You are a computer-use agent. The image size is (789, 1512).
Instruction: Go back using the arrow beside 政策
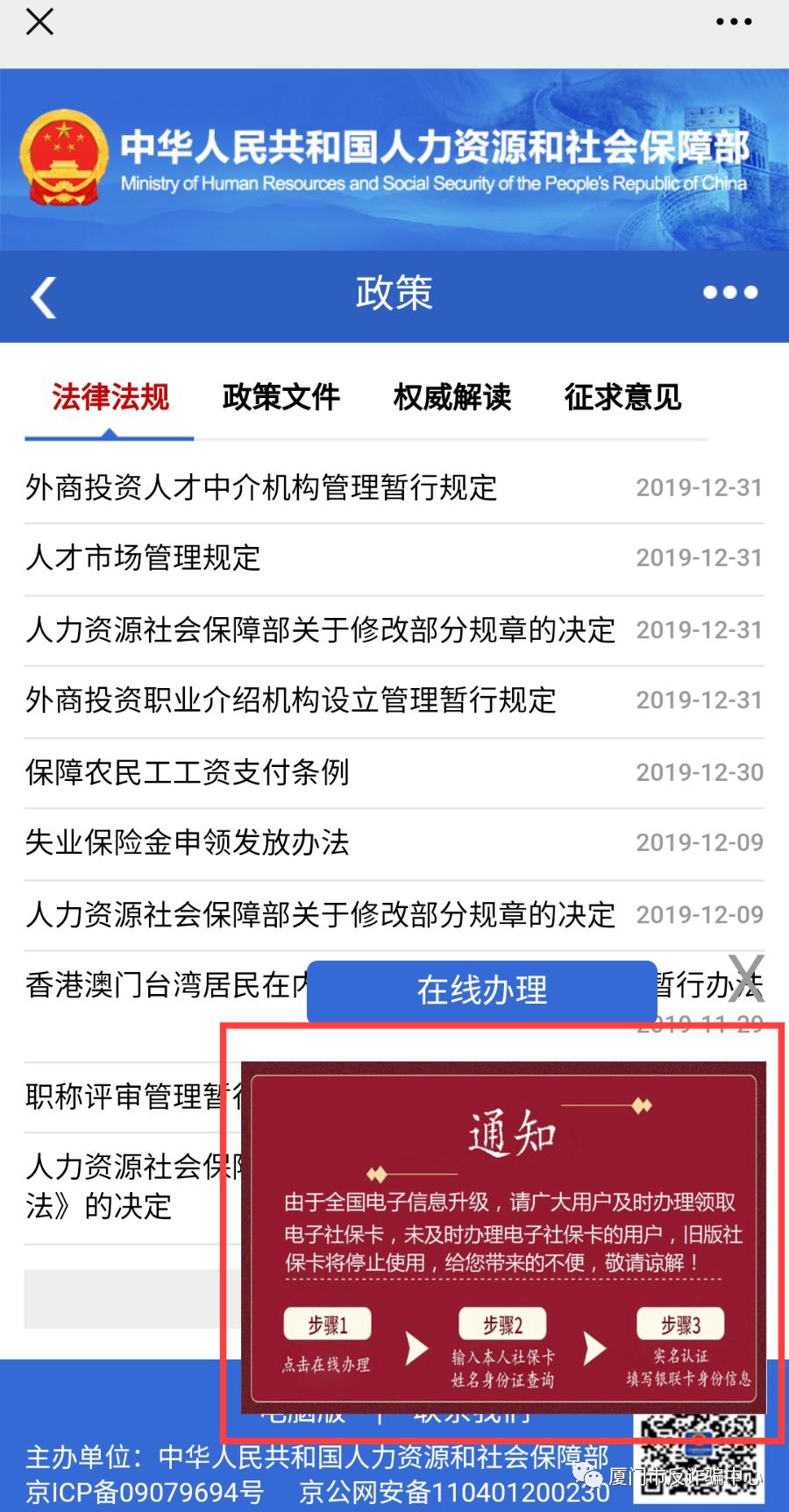point(43,296)
